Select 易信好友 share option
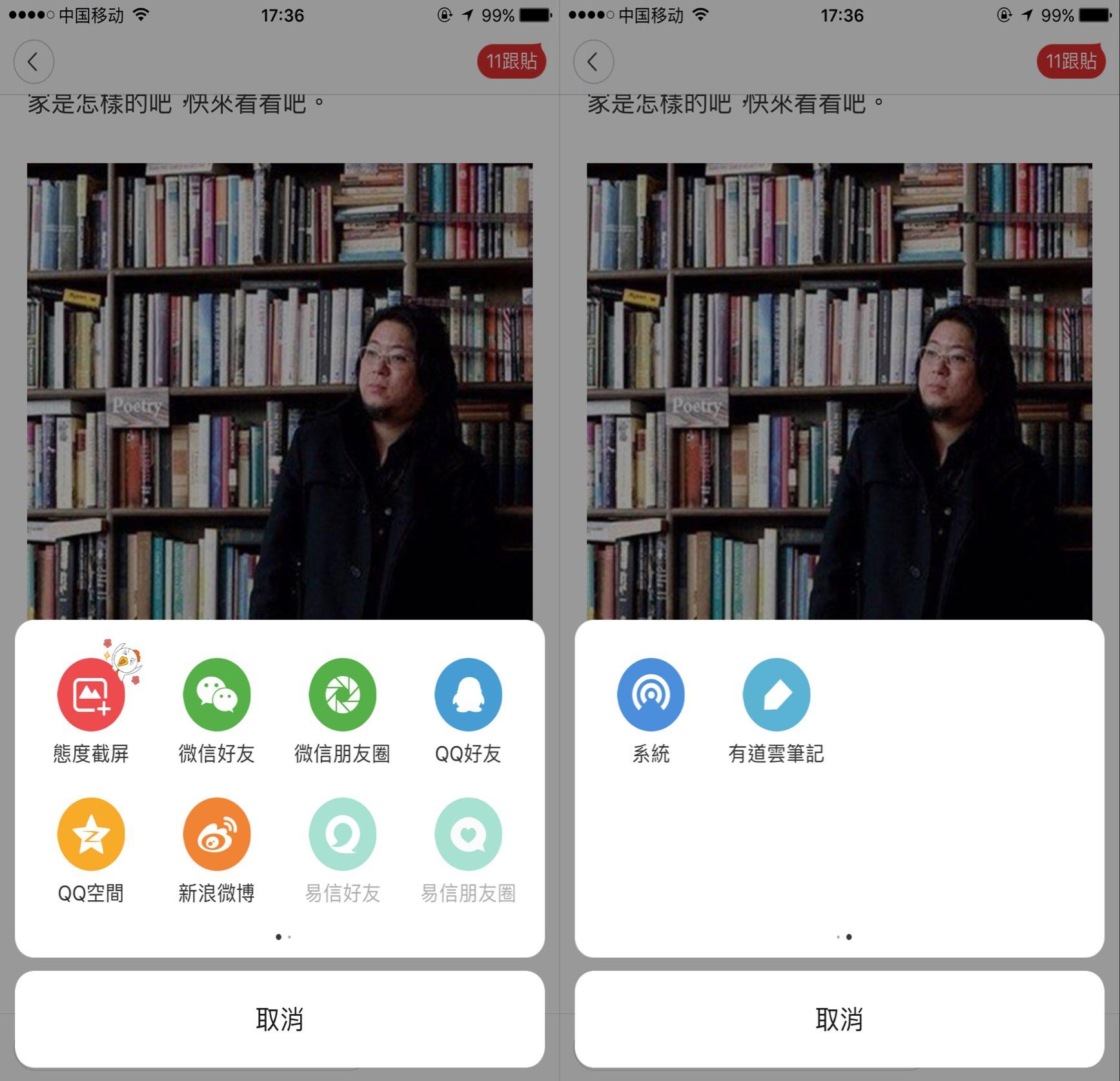Image resolution: width=1120 pixels, height=1081 pixels. pyautogui.click(x=342, y=834)
